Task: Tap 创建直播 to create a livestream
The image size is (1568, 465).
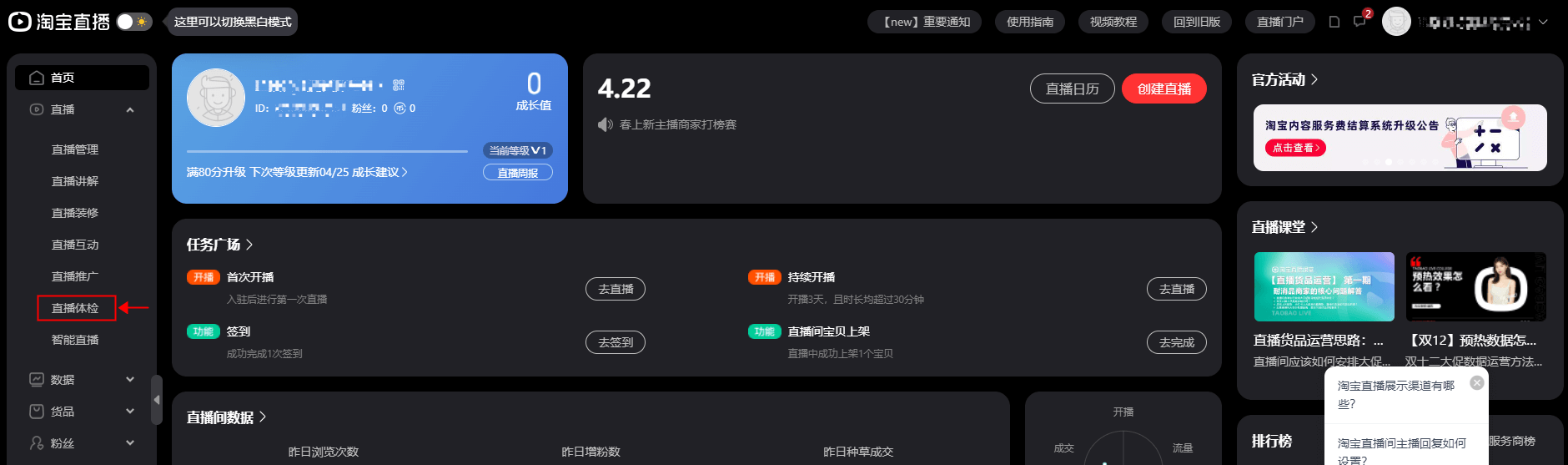Action: (x=1163, y=88)
